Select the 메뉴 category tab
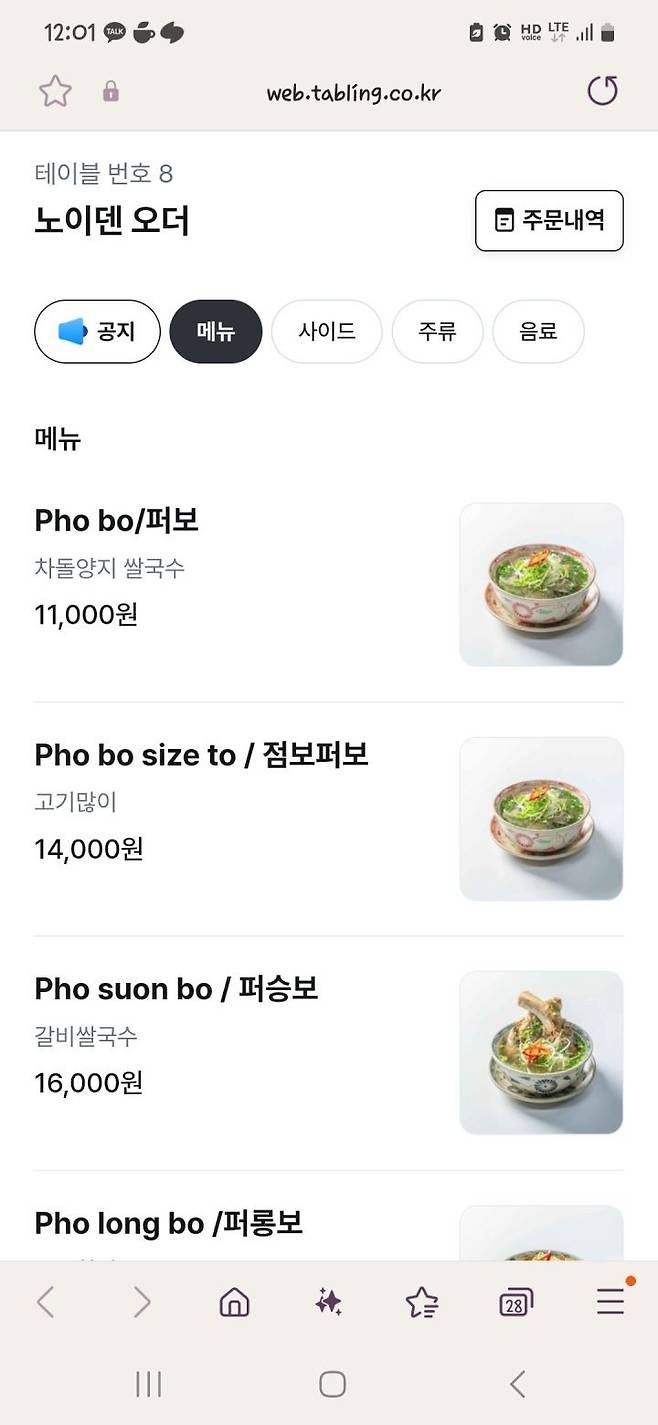 pos(216,331)
